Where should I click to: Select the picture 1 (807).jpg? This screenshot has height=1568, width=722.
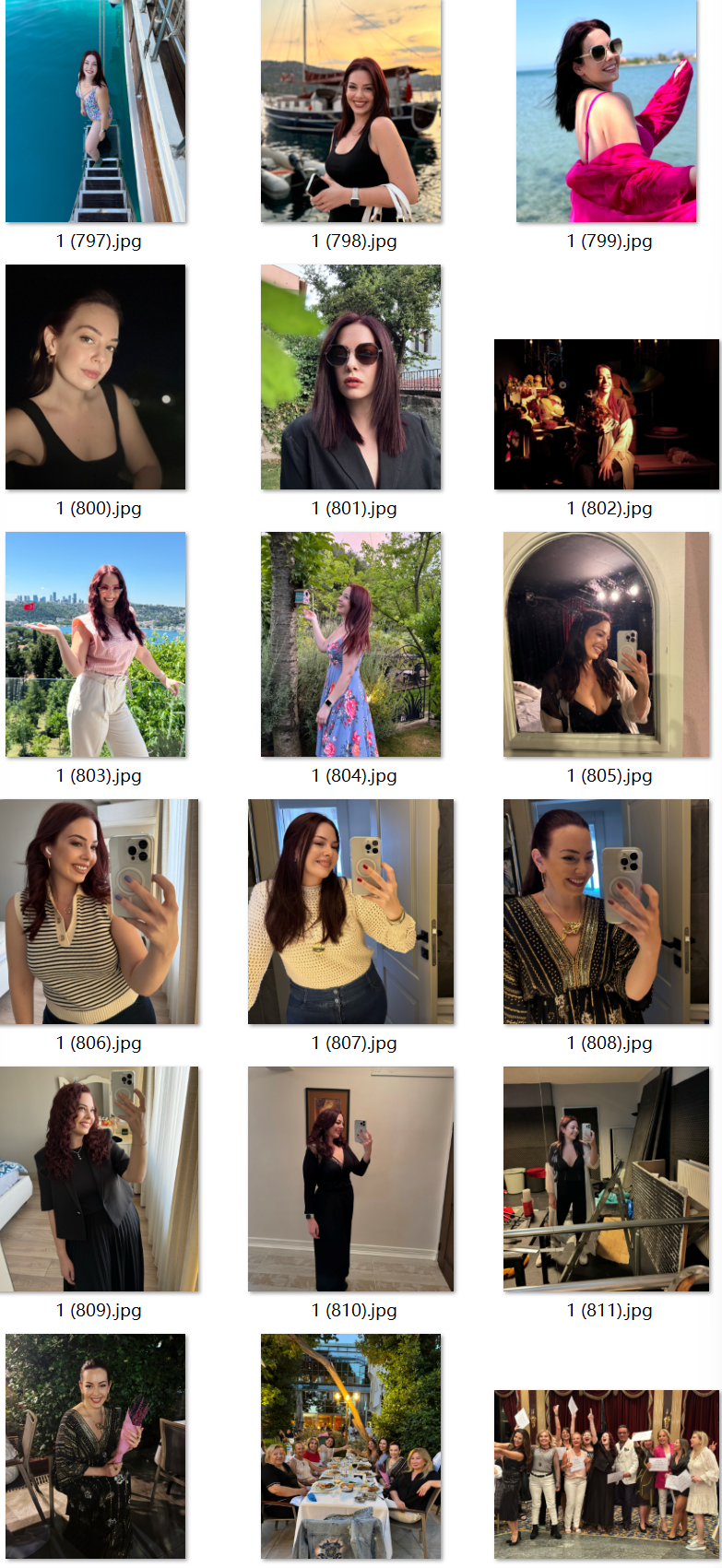(350, 911)
